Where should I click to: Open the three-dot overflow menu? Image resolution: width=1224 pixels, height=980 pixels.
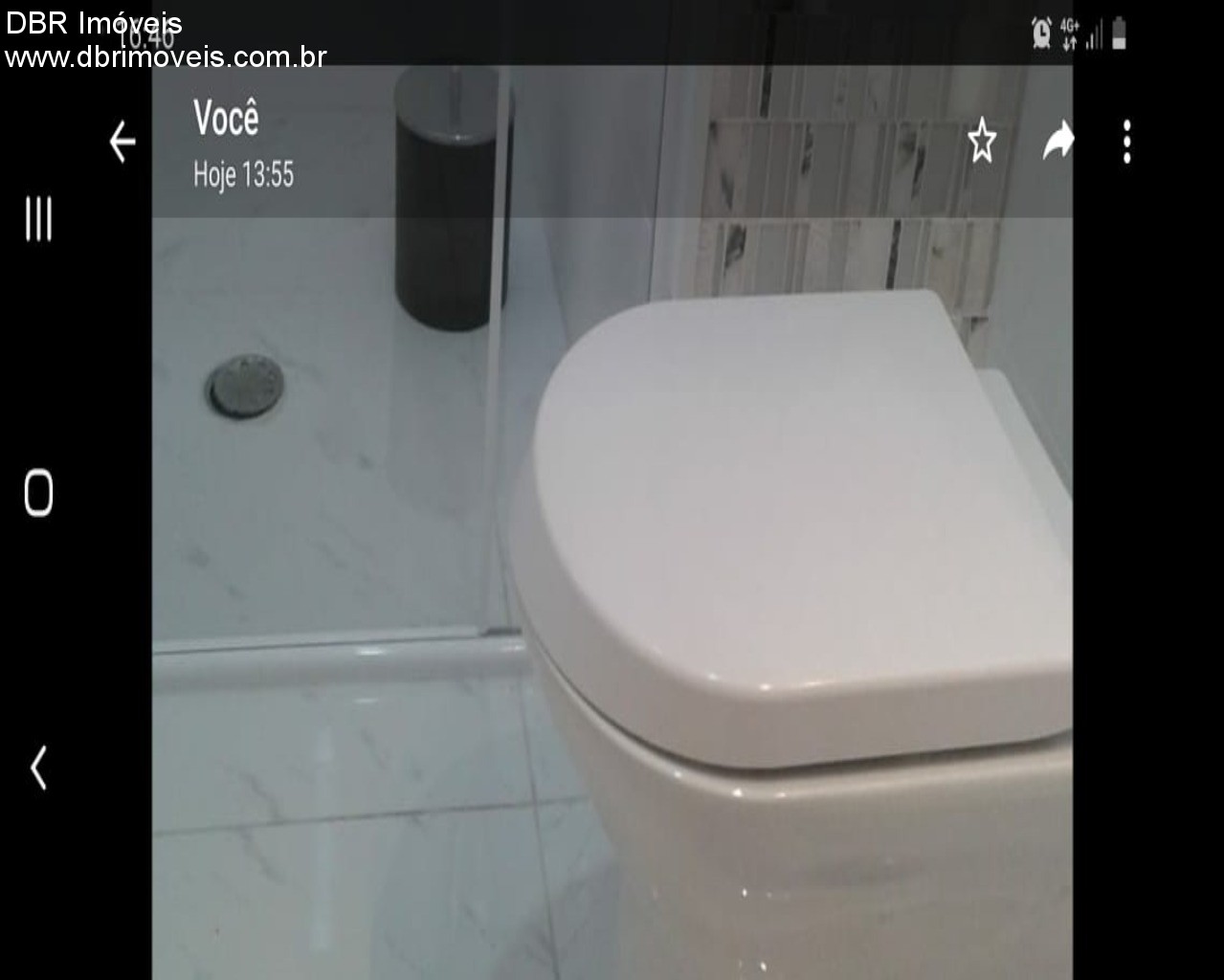pyautogui.click(x=1127, y=142)
